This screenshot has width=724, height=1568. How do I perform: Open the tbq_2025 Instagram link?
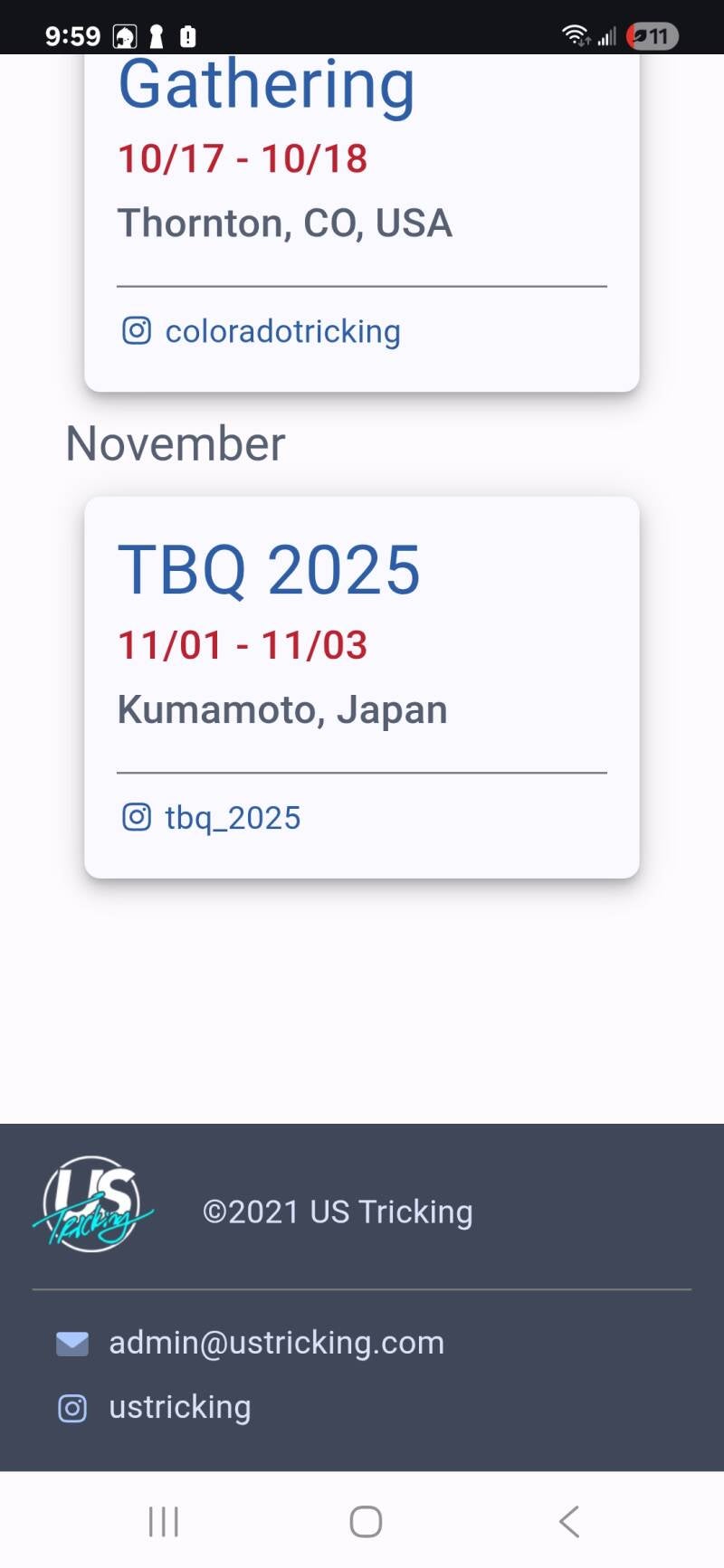tap(232, 818)
